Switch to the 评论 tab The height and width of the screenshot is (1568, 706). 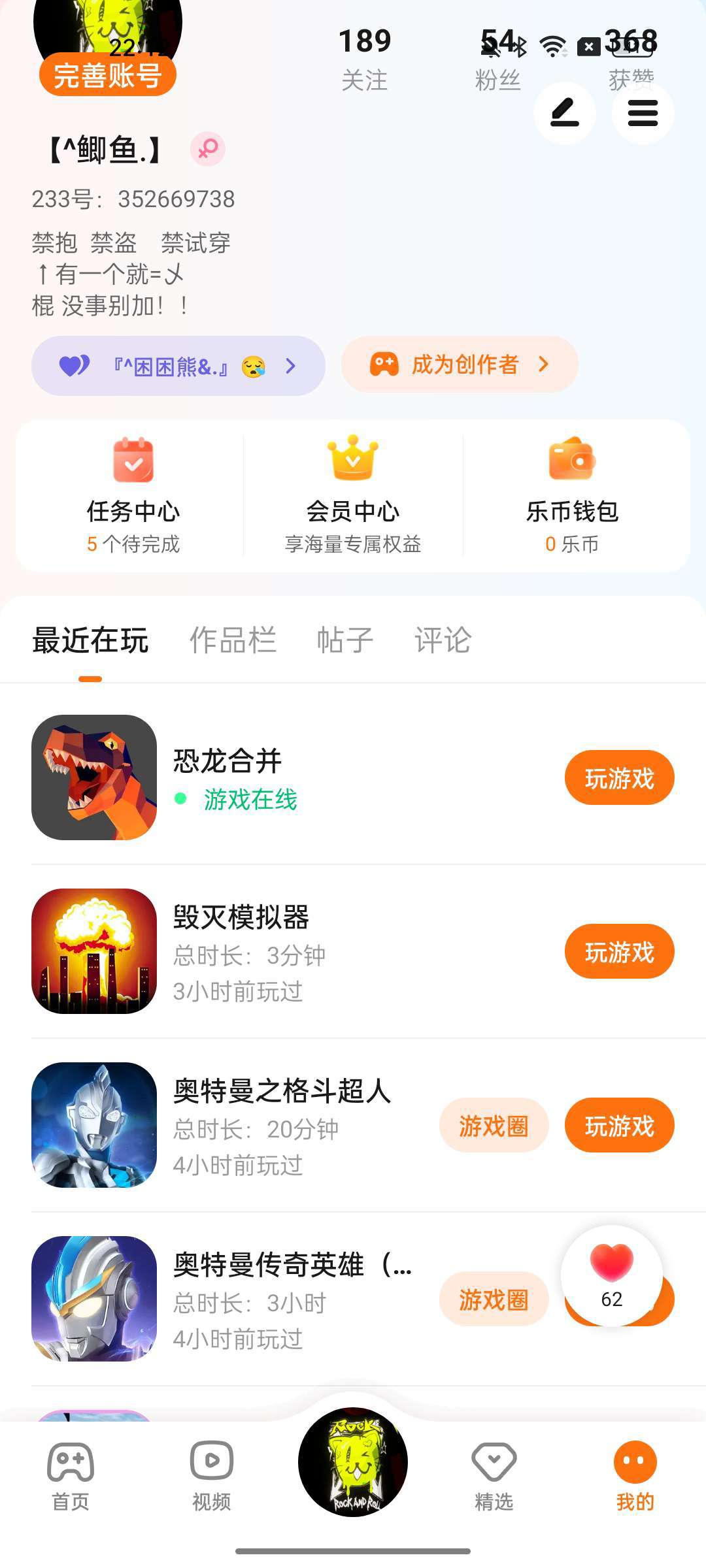[443, 640]
